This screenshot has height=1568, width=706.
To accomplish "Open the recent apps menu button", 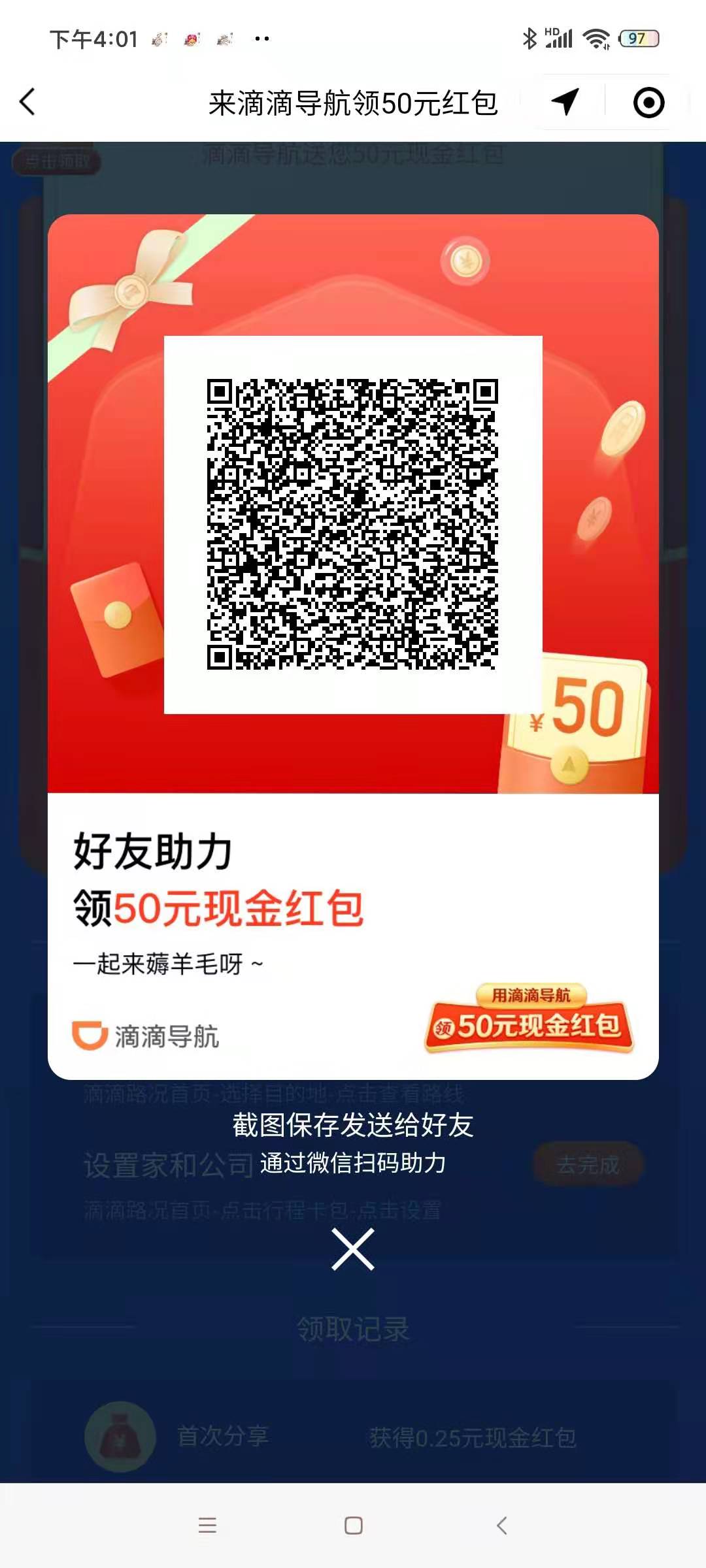I will (x=207, y=1526).
